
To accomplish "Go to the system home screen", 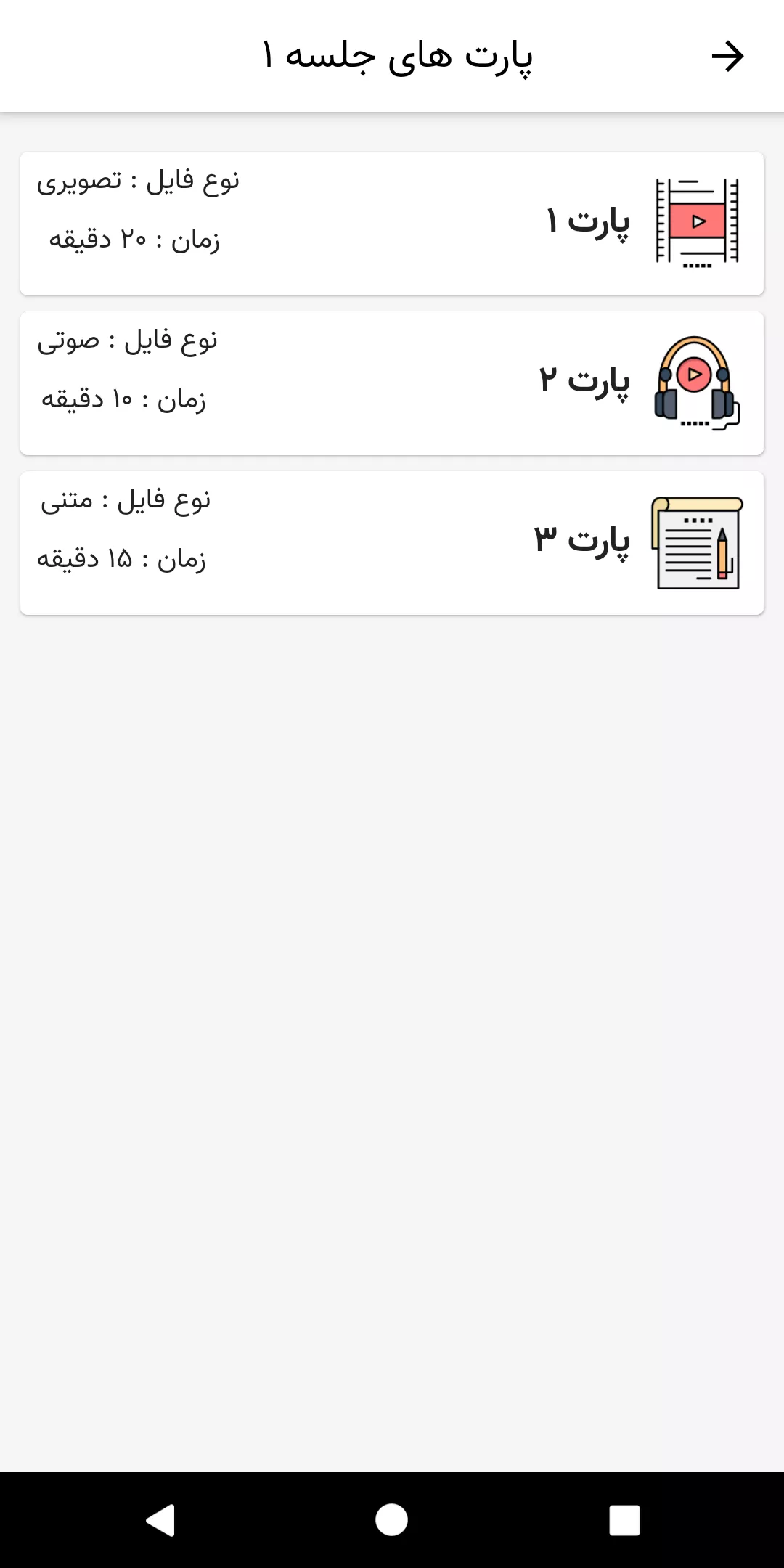I will pyautogui.click(x=392, y=1520).
